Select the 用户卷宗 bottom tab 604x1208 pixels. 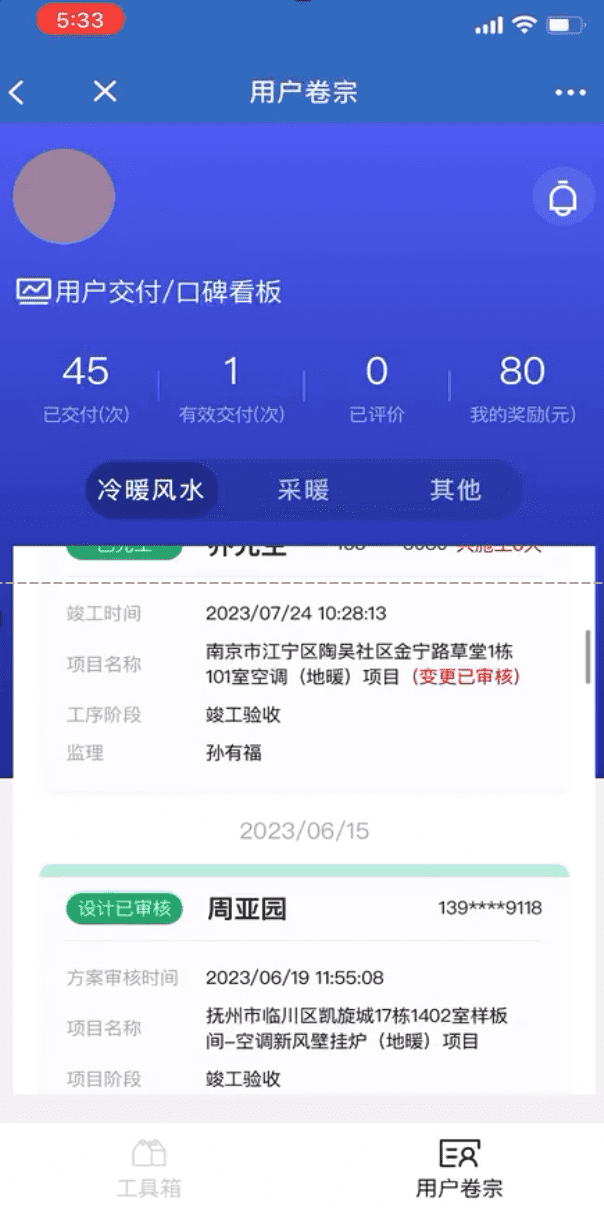[459, 1168]
